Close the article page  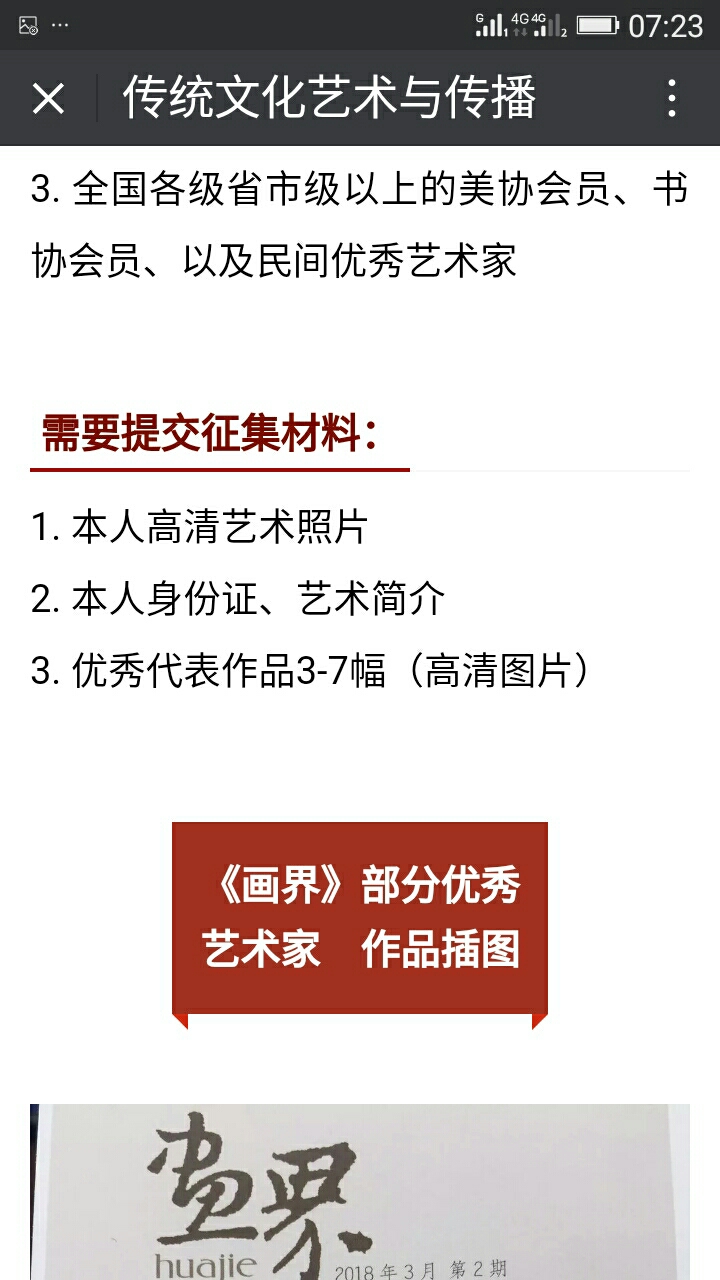pyautogui.click(x=48, y=98)
